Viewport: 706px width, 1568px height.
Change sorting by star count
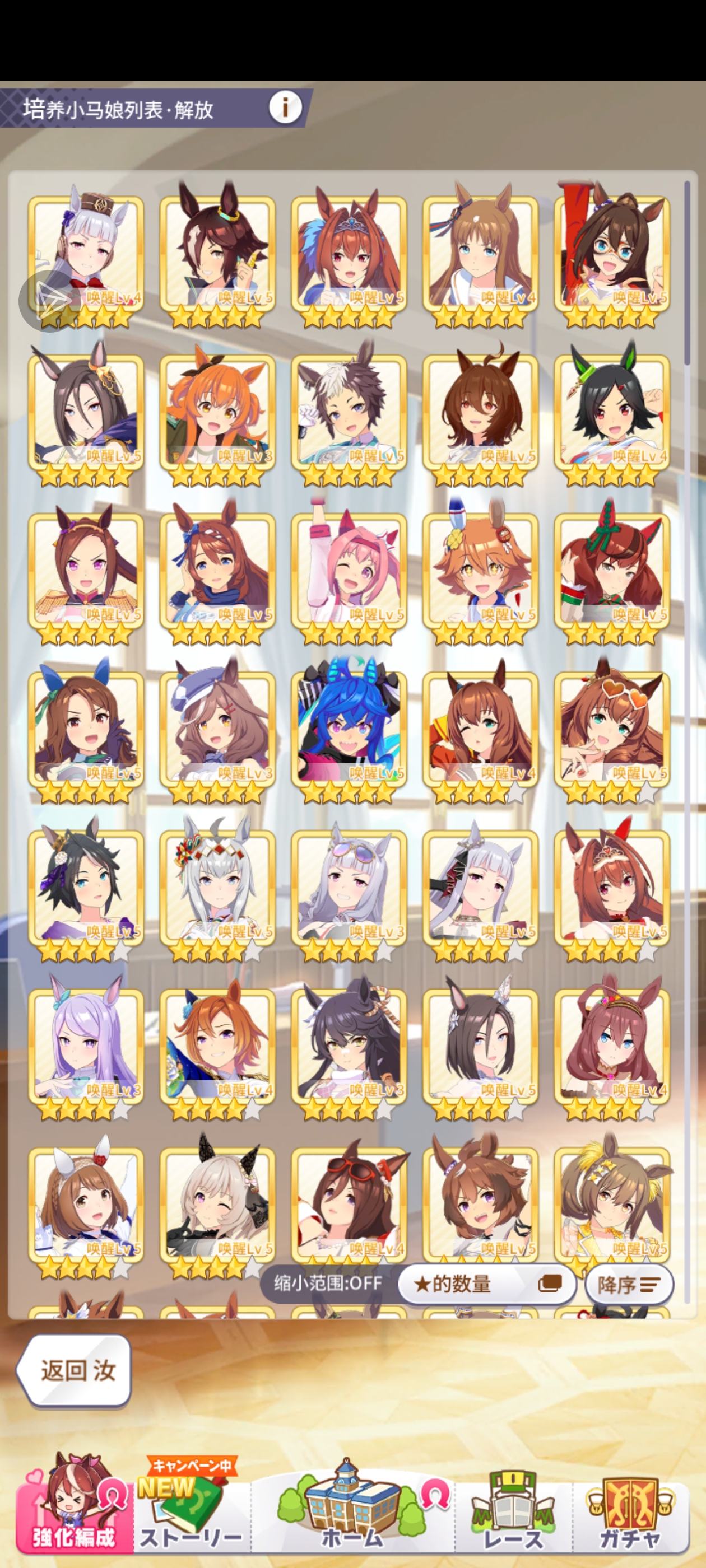486,1284
